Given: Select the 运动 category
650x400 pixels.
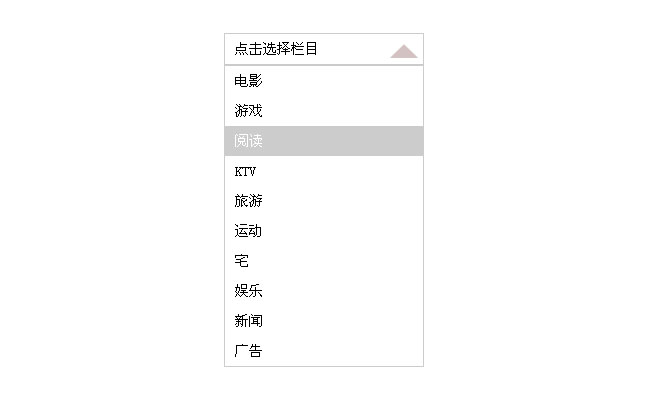Looking at the screenshot, I should 249,231.
